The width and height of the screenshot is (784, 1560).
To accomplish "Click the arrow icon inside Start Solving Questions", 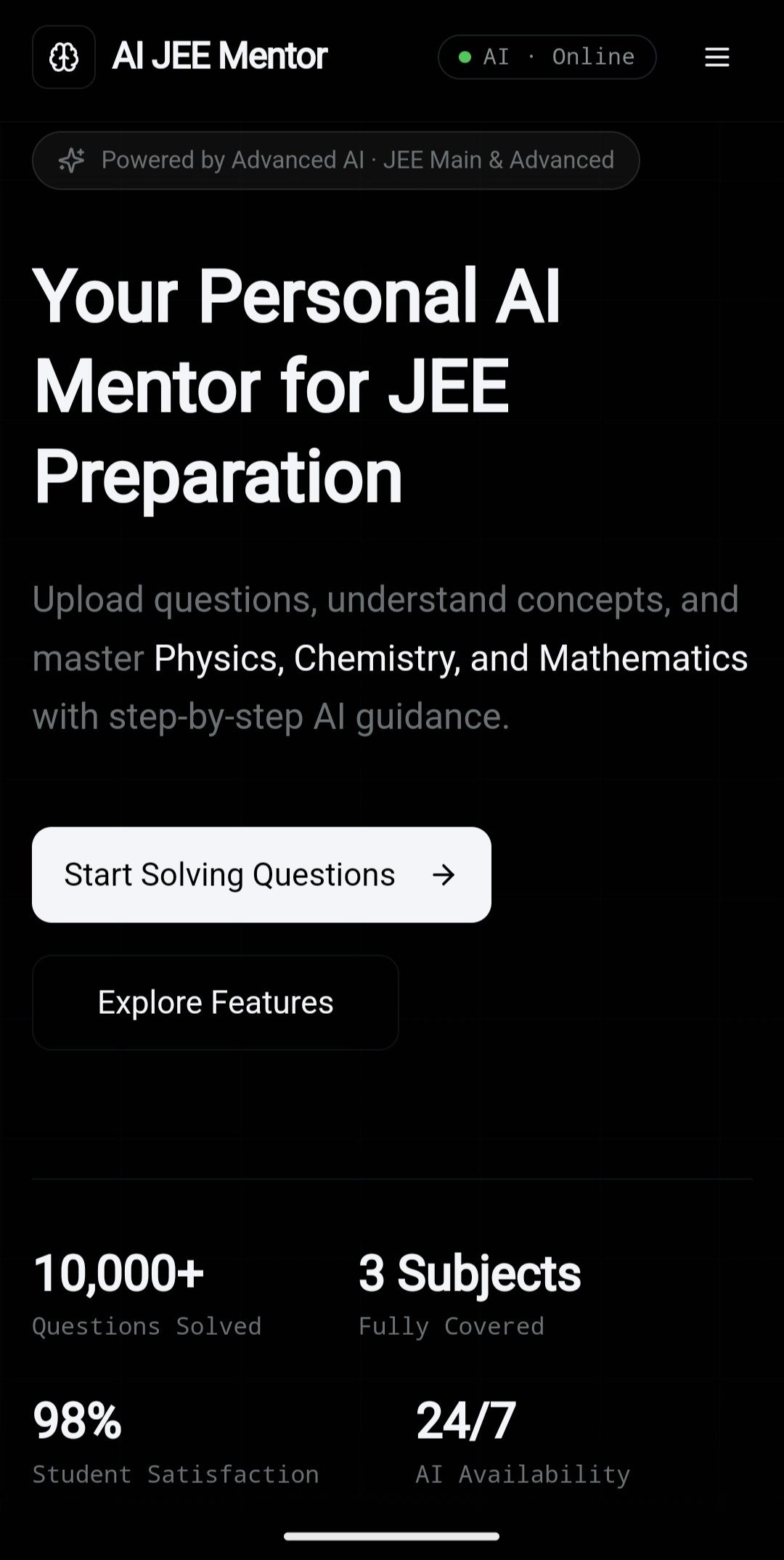I will coord(444,875).
